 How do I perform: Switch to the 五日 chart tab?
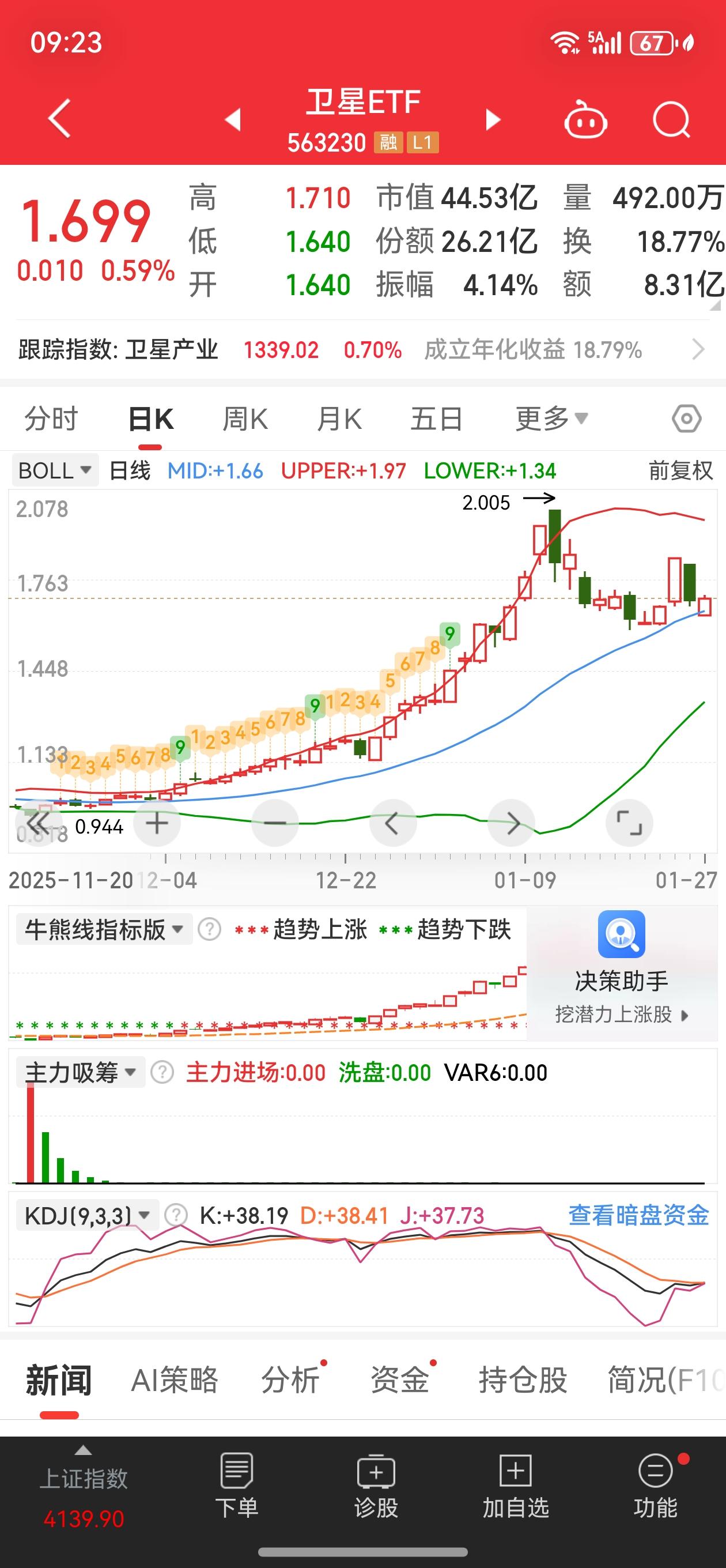436,420
